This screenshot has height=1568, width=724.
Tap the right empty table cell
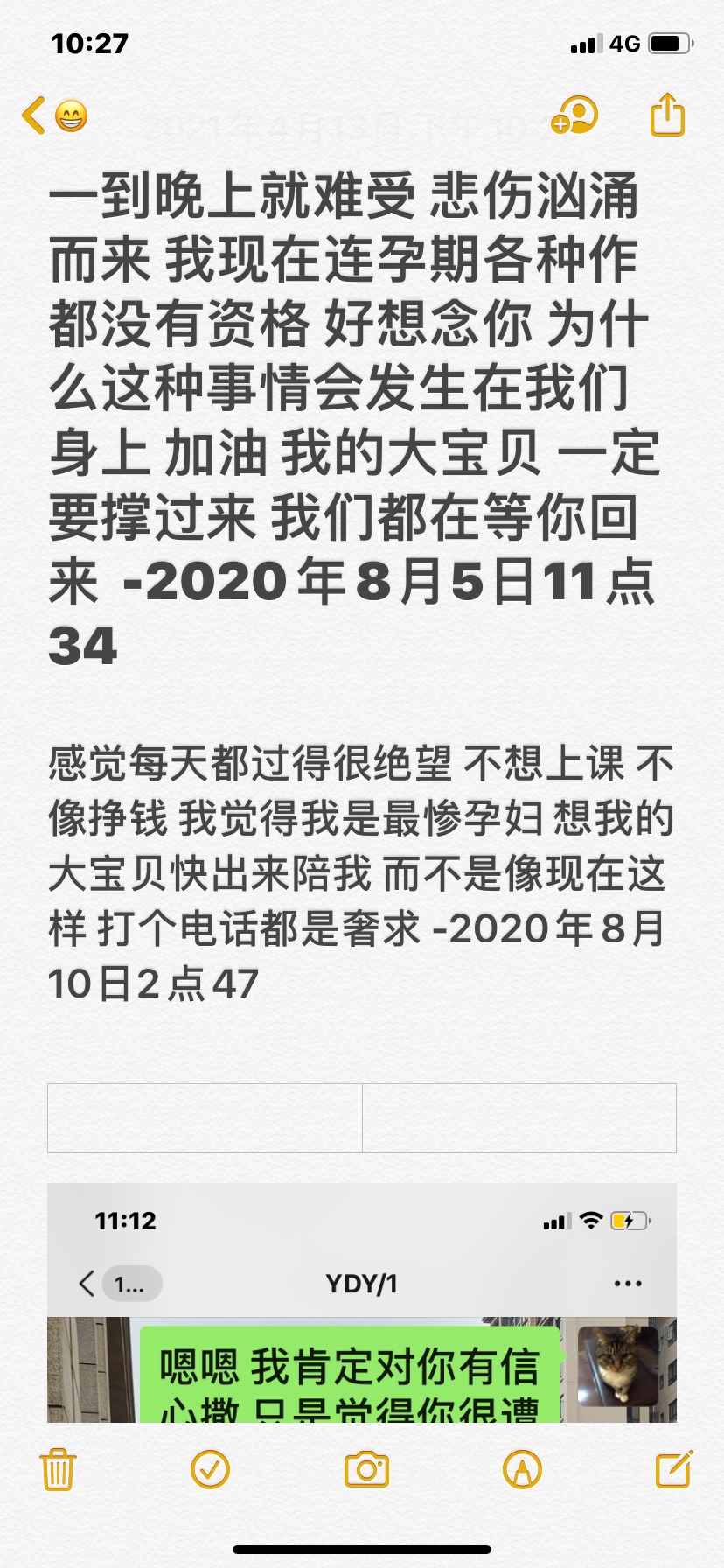519,1117
